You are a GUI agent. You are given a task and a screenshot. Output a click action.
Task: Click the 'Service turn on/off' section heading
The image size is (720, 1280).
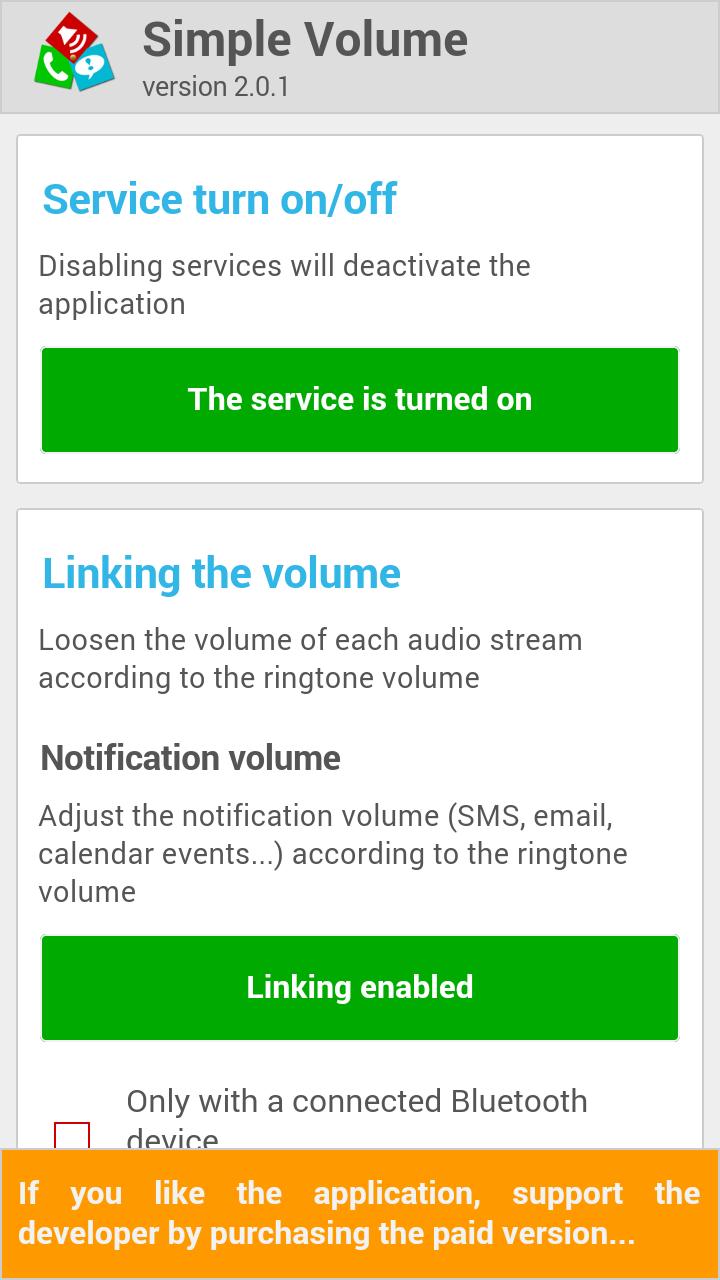coord(218,199)
